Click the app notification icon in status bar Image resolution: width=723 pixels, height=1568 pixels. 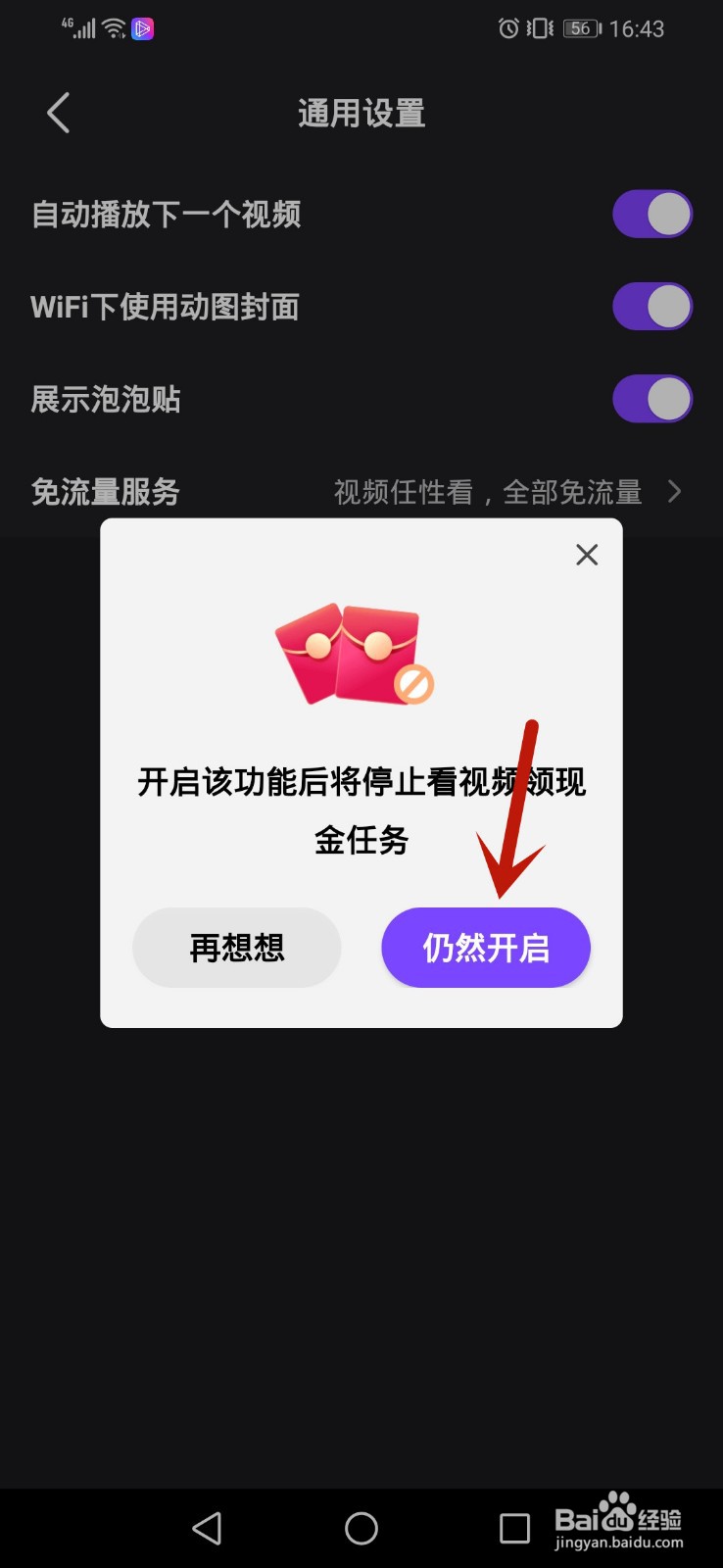(x=142, y=28)
